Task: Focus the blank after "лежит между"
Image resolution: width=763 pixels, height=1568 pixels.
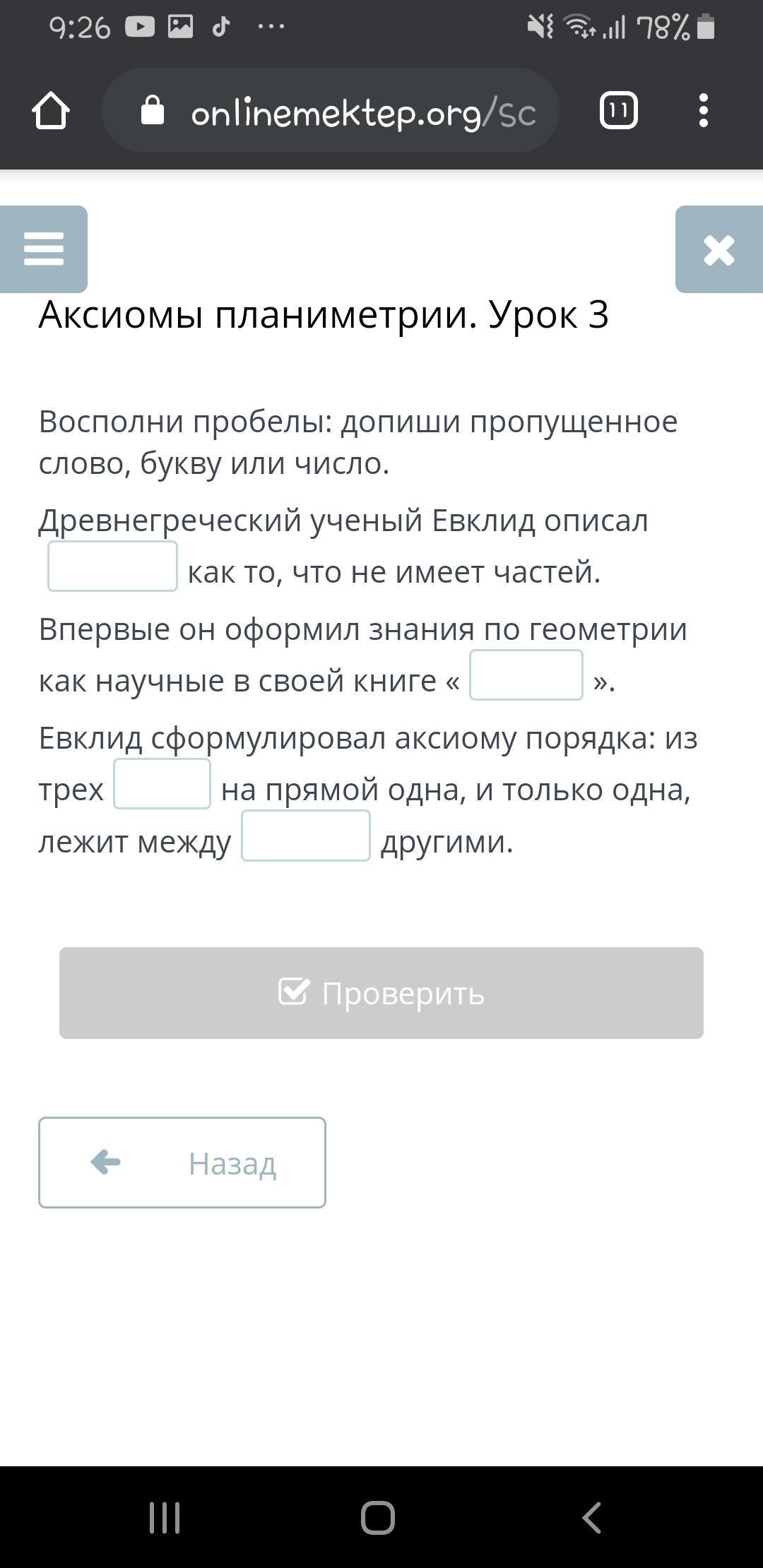Action: 306,836
